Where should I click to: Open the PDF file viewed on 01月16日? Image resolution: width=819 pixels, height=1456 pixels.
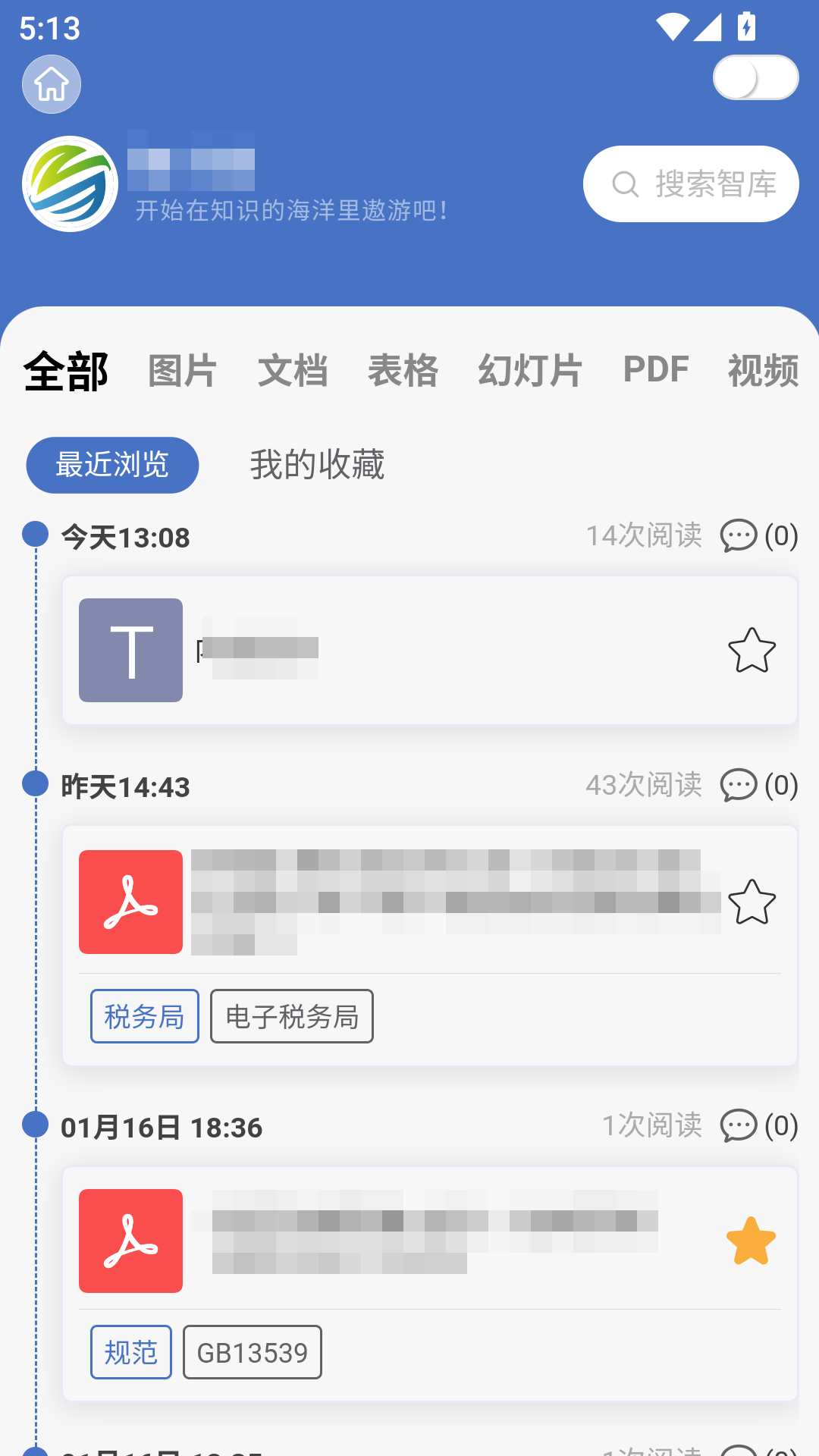425,1241
